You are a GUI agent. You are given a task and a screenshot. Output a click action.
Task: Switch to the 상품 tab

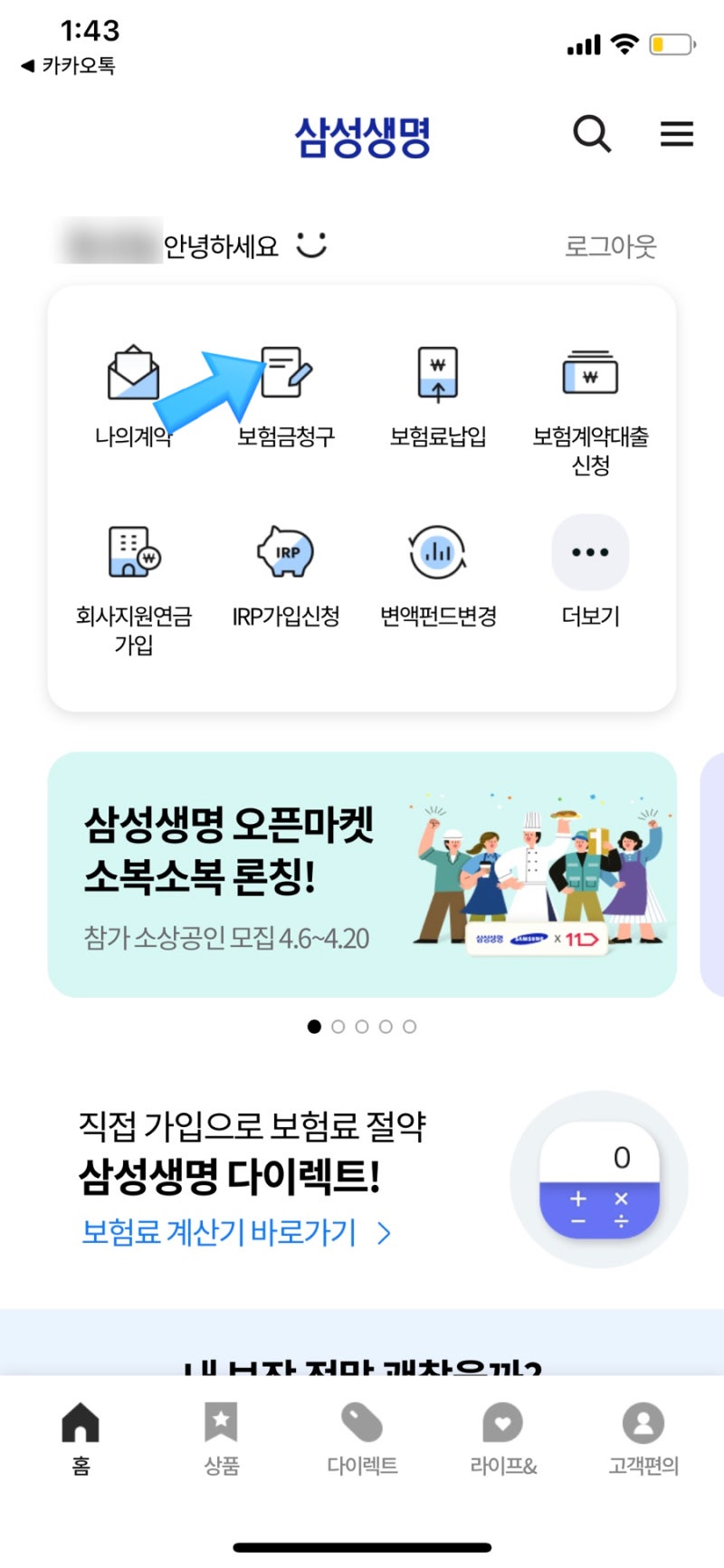point(221,1439)
